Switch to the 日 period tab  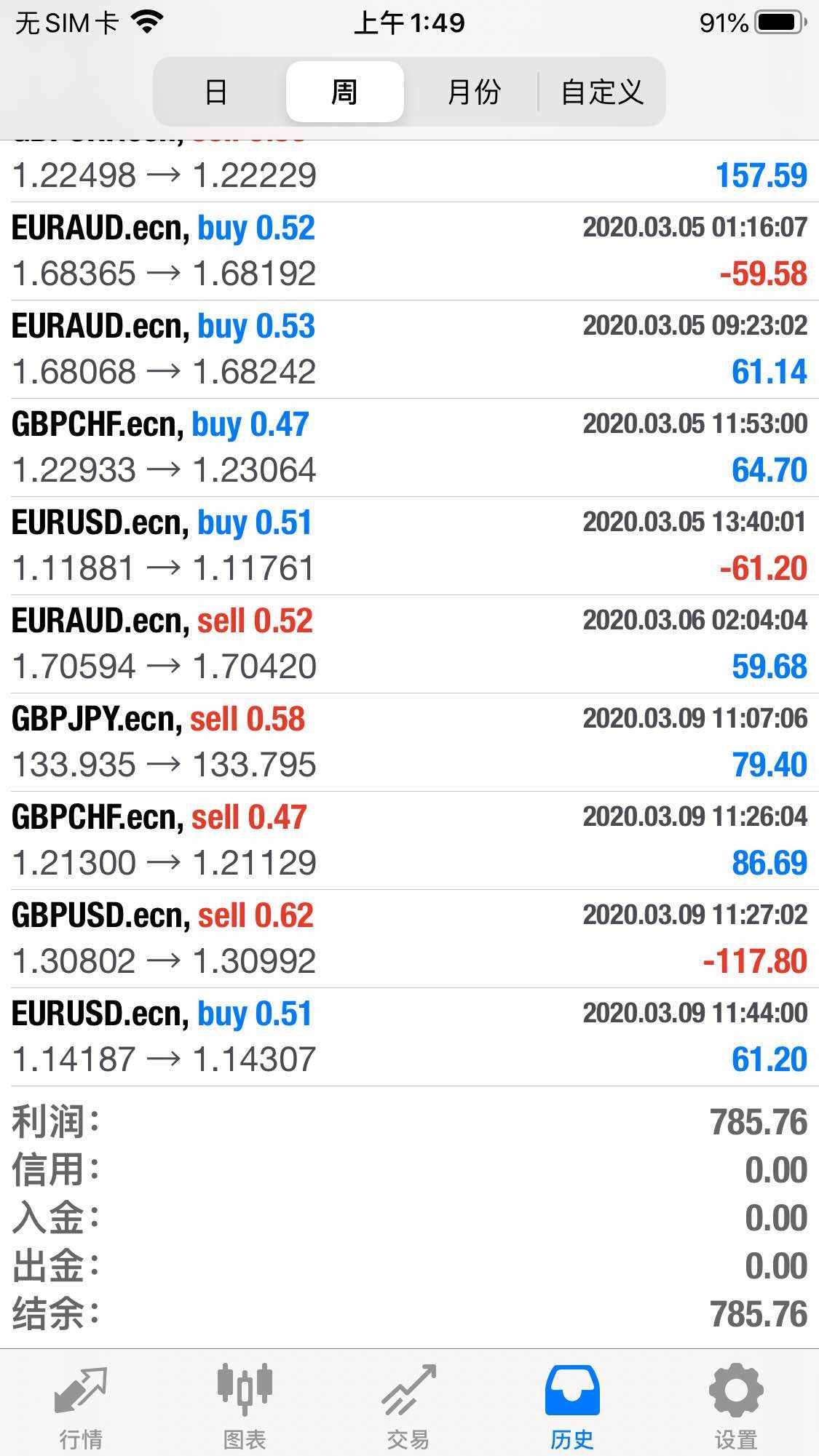point(217,92)
